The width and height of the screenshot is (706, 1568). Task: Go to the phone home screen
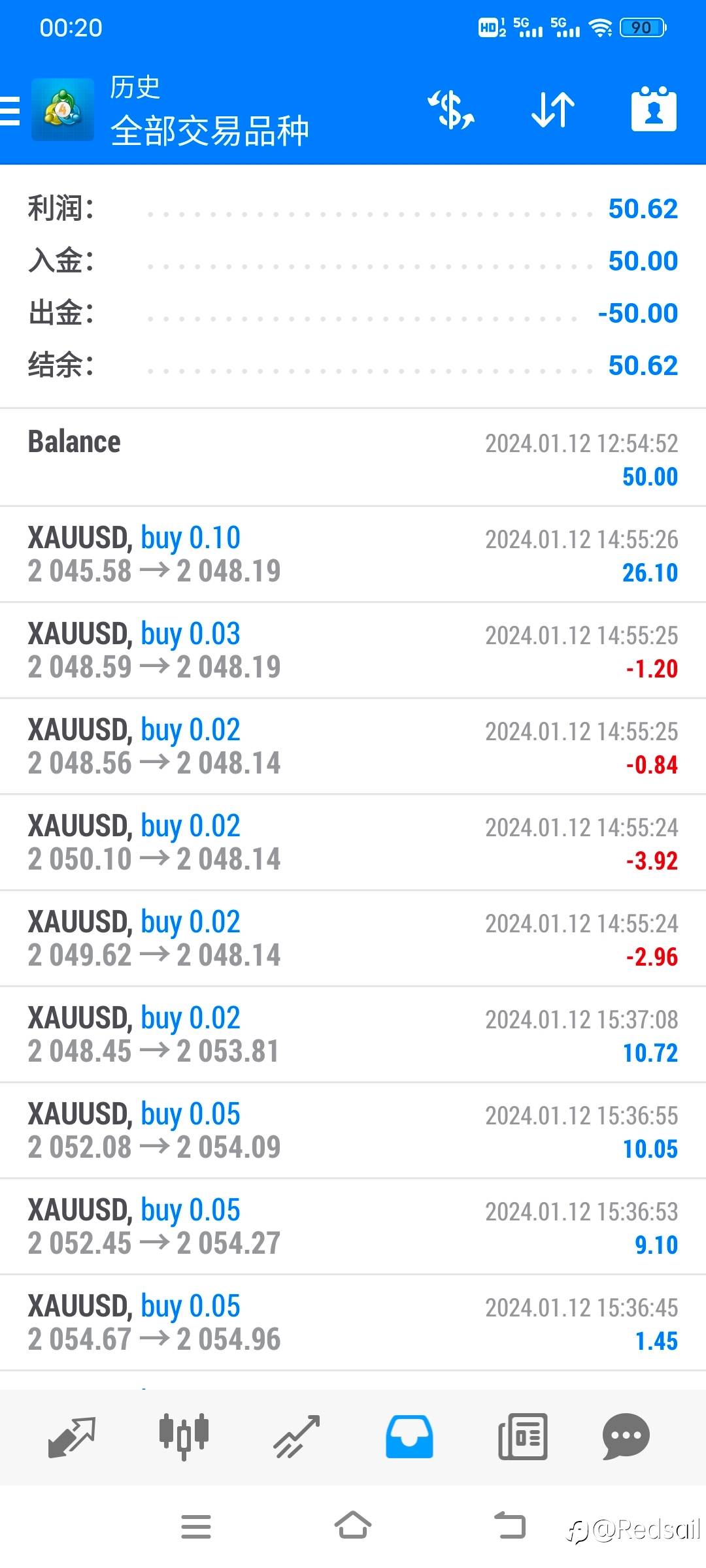[x=353, y=1526]
